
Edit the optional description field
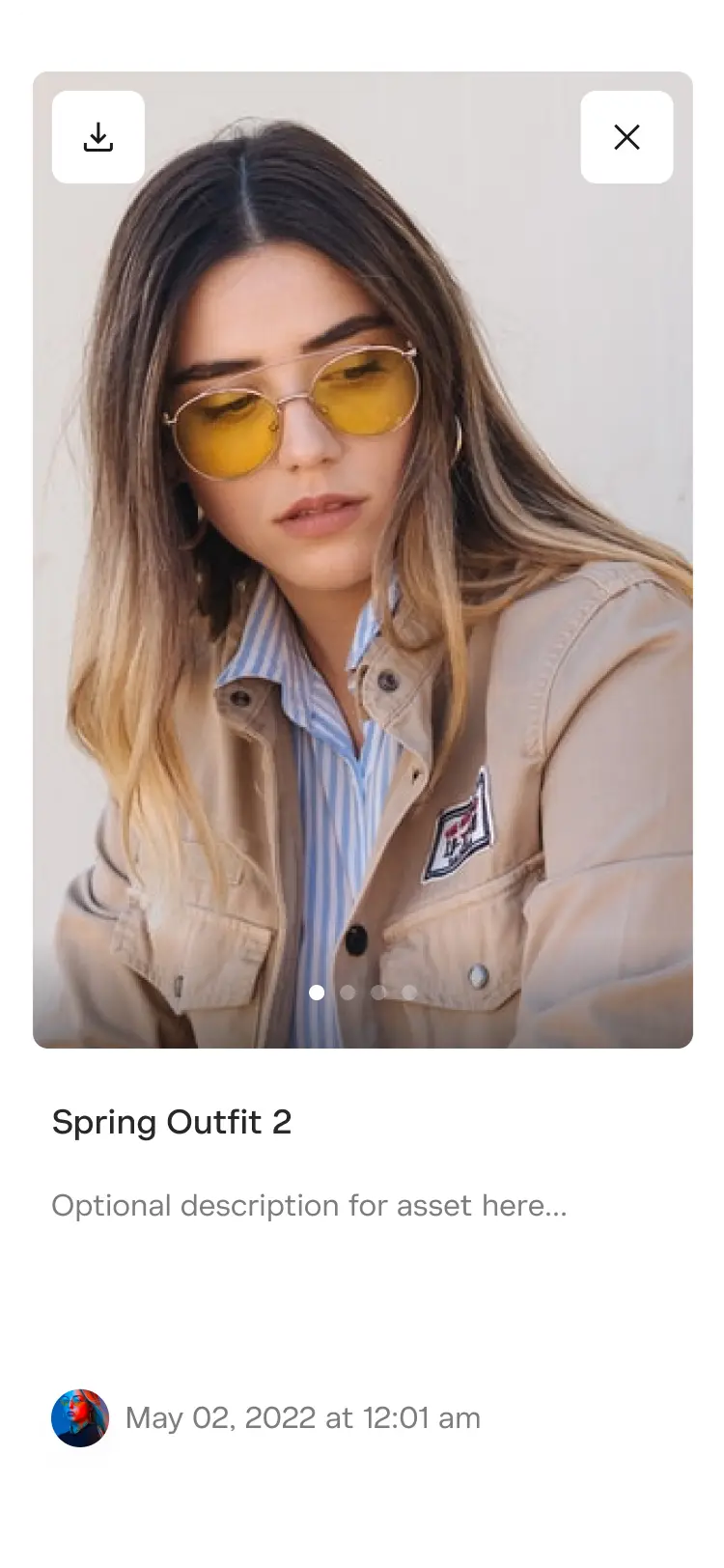point(309,1206)
